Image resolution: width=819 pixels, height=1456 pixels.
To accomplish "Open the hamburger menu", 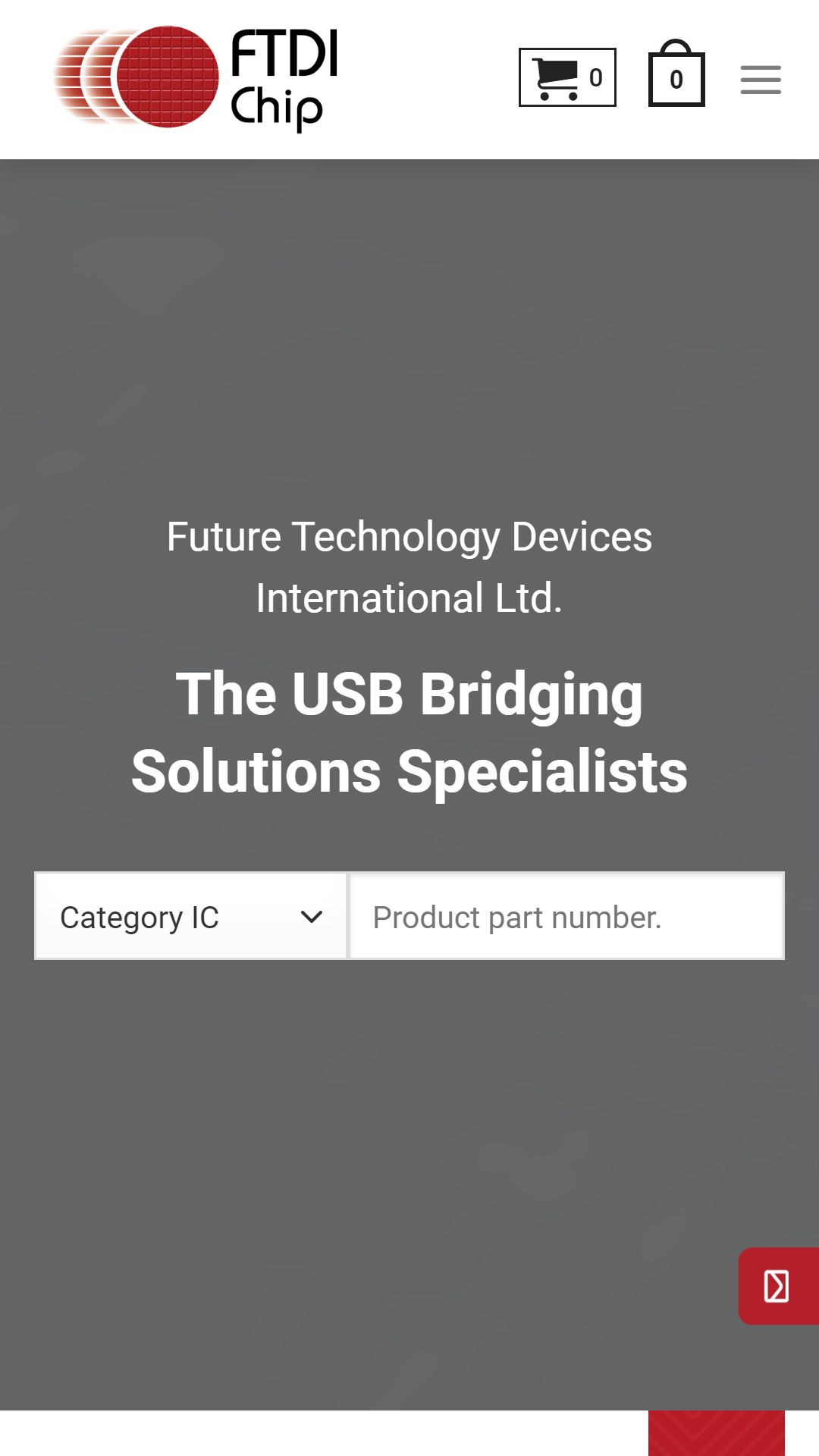I will click(x=761, y=80).
